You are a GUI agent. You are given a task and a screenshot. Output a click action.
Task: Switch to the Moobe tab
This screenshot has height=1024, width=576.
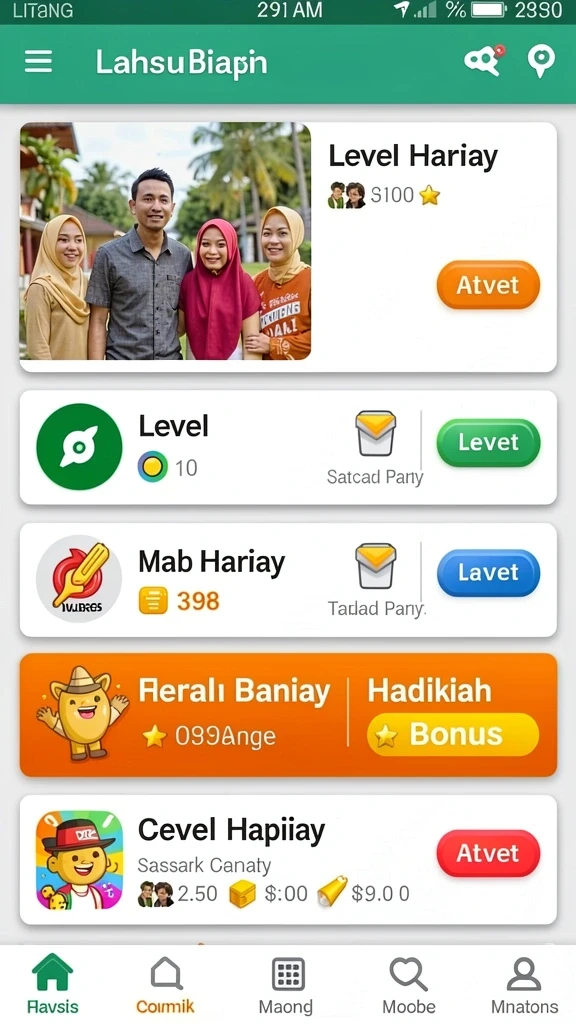click(409, 984)
